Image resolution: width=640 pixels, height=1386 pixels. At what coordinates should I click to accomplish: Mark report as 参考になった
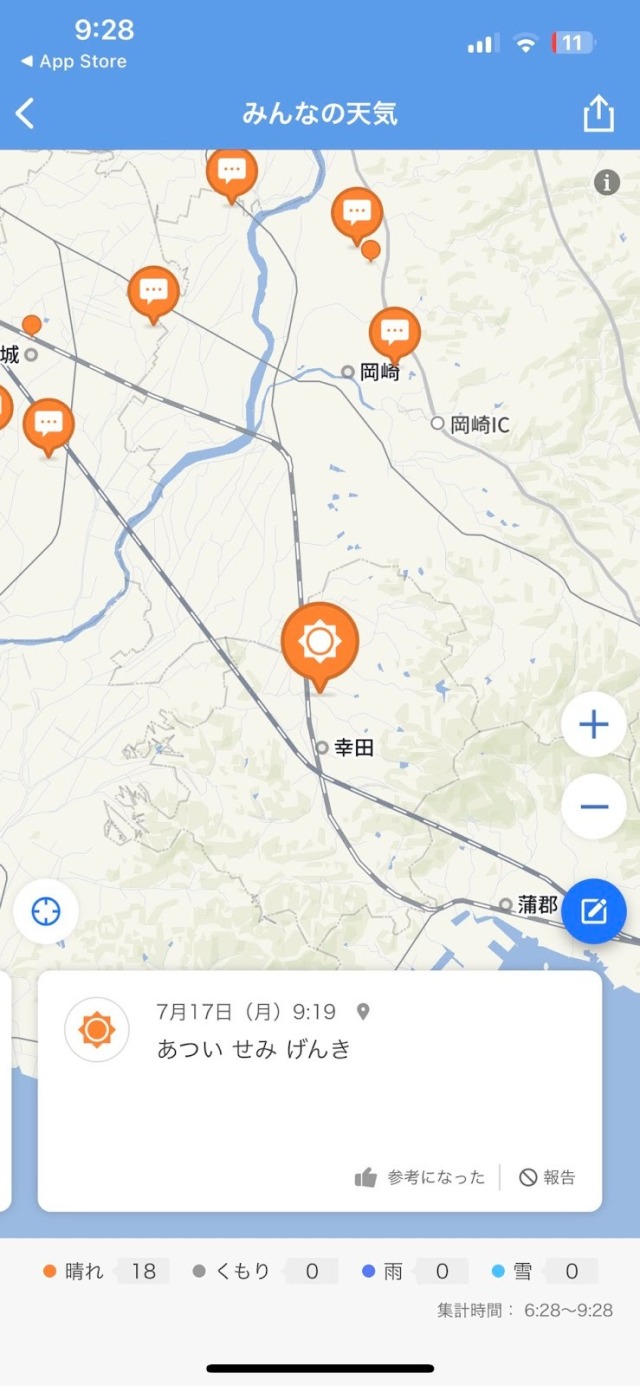point(420,1177)
